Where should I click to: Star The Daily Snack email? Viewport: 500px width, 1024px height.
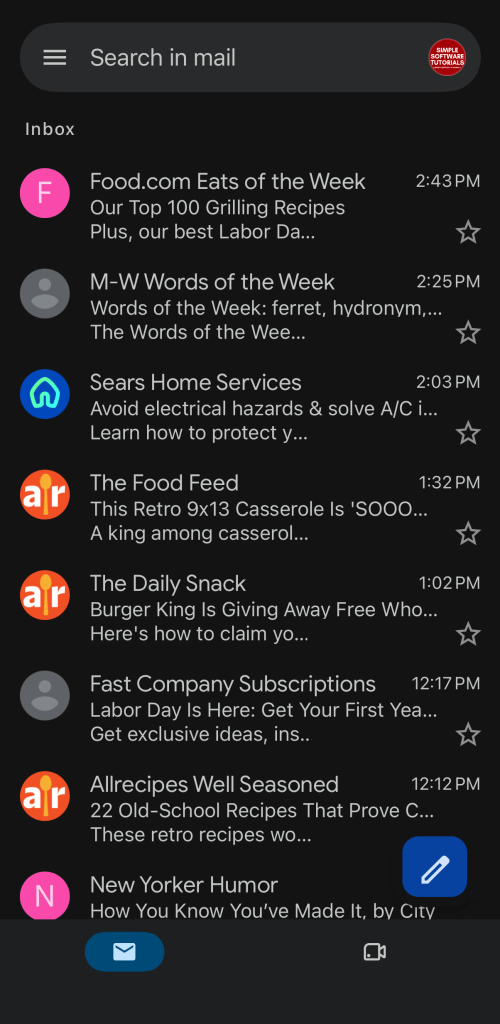(467, 634)
